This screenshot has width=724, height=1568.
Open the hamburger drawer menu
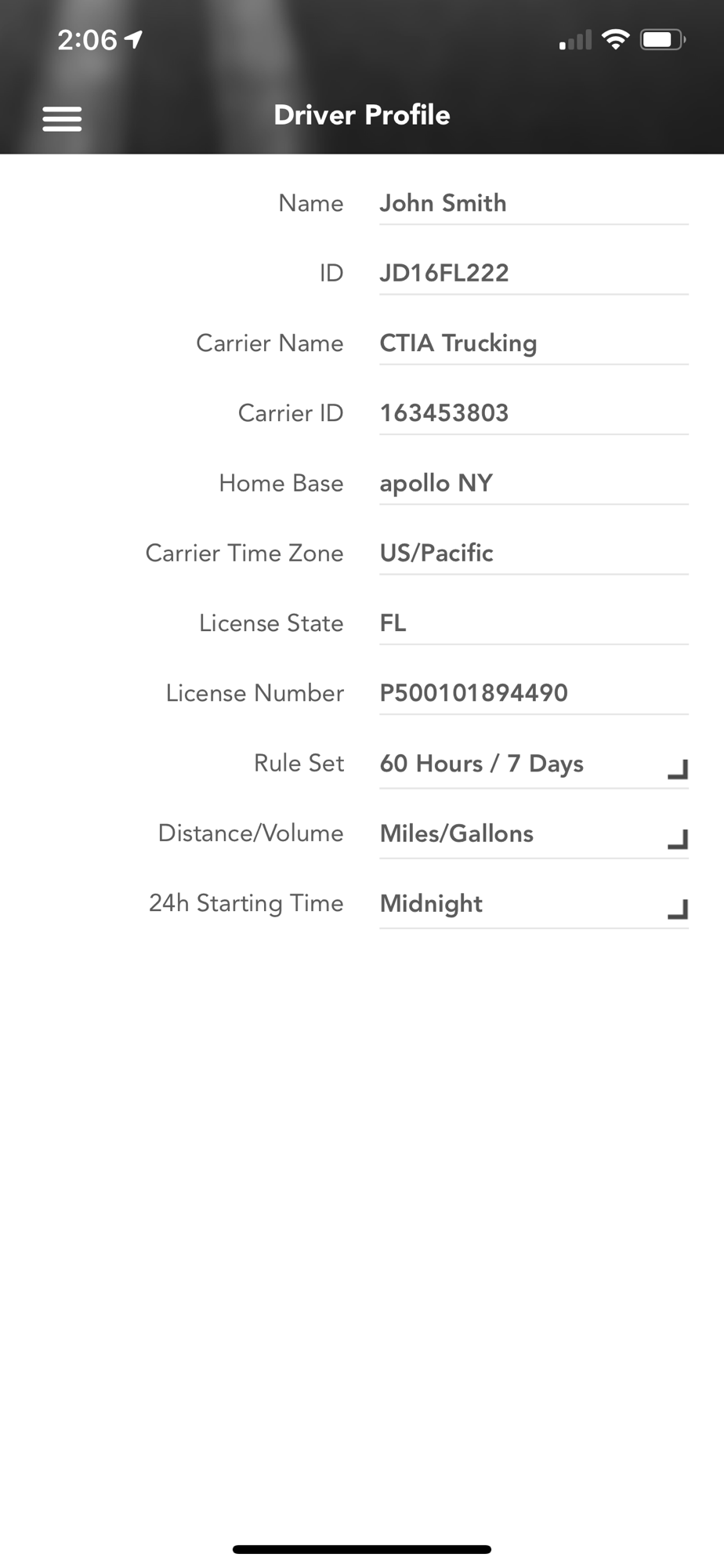click(62, 118)
